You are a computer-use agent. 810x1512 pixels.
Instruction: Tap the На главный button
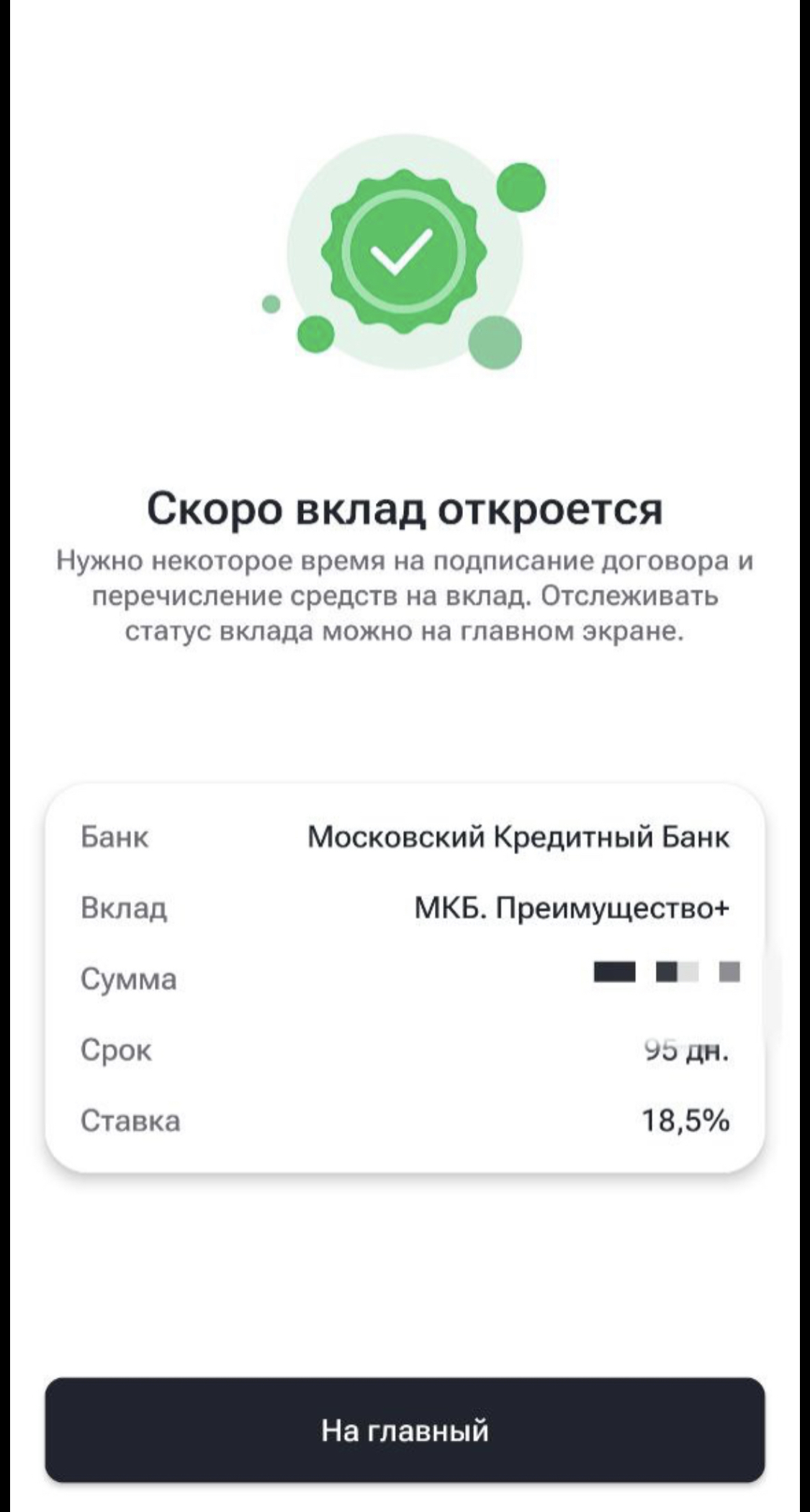coord(405,1430)
